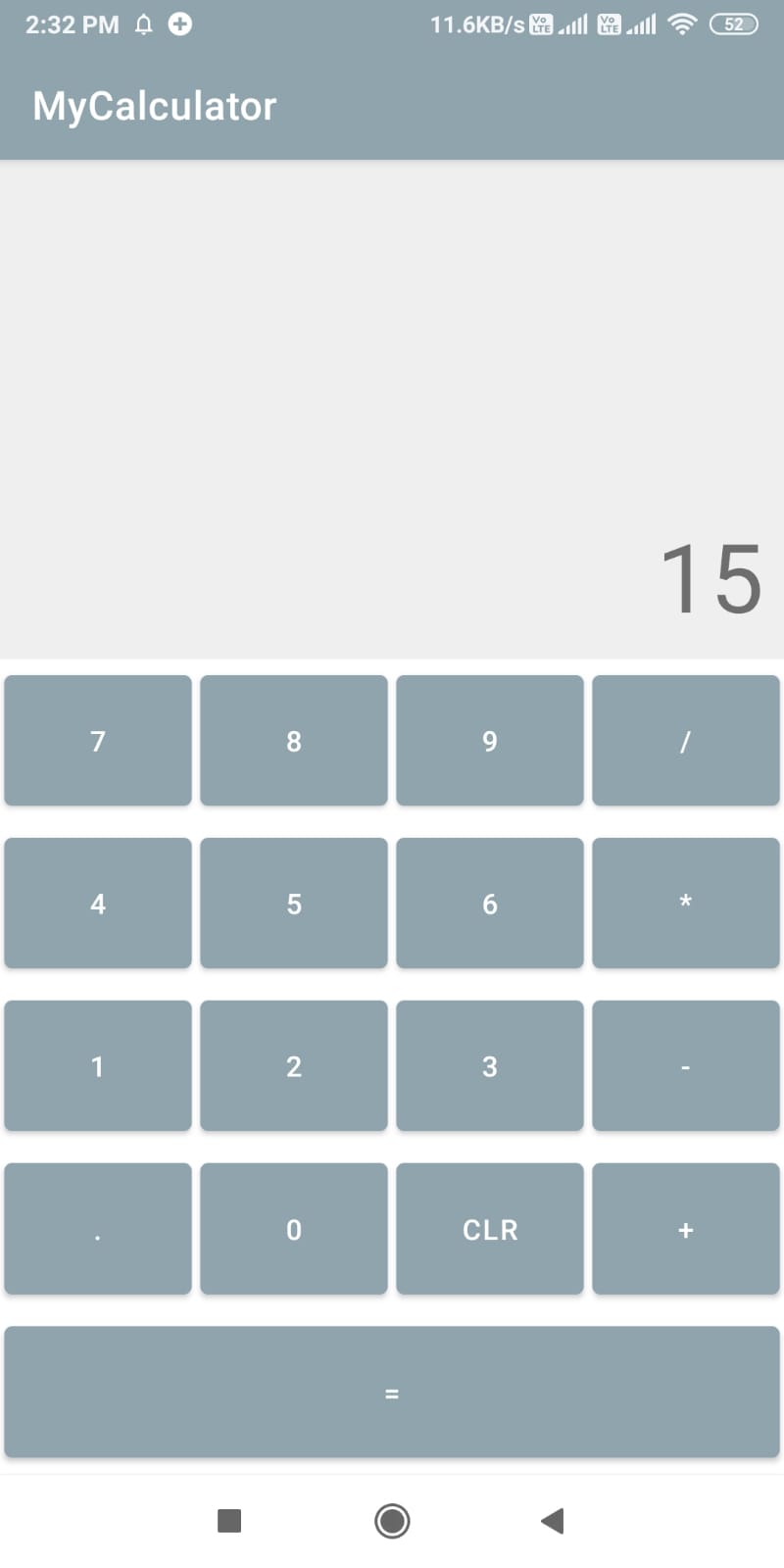Tap the Wi-Fi icon in status bar
The image size is (784, 1568).
(682, 24)
